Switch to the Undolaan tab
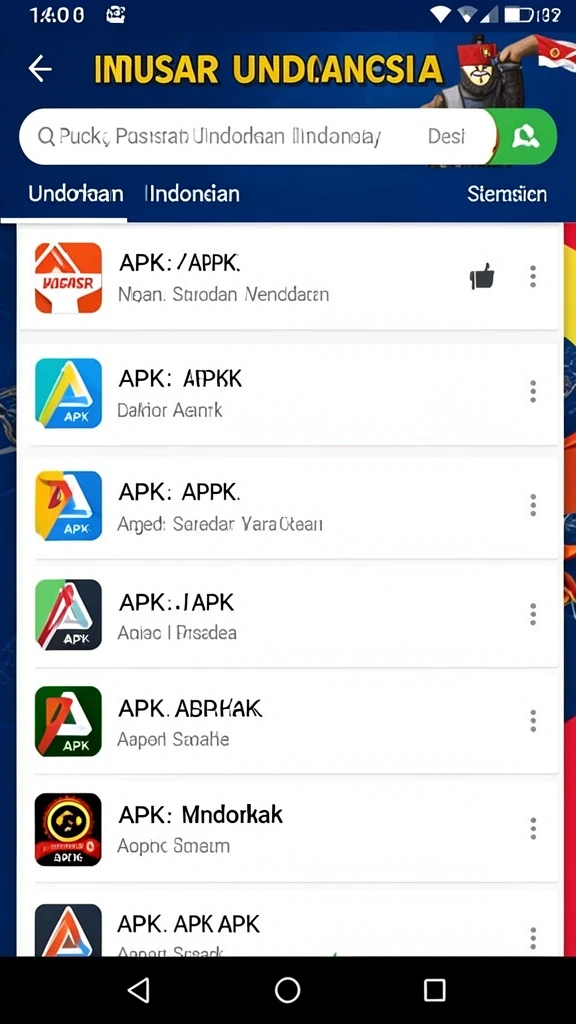This screenshot has width=576, height=1024. pos(75,194)
